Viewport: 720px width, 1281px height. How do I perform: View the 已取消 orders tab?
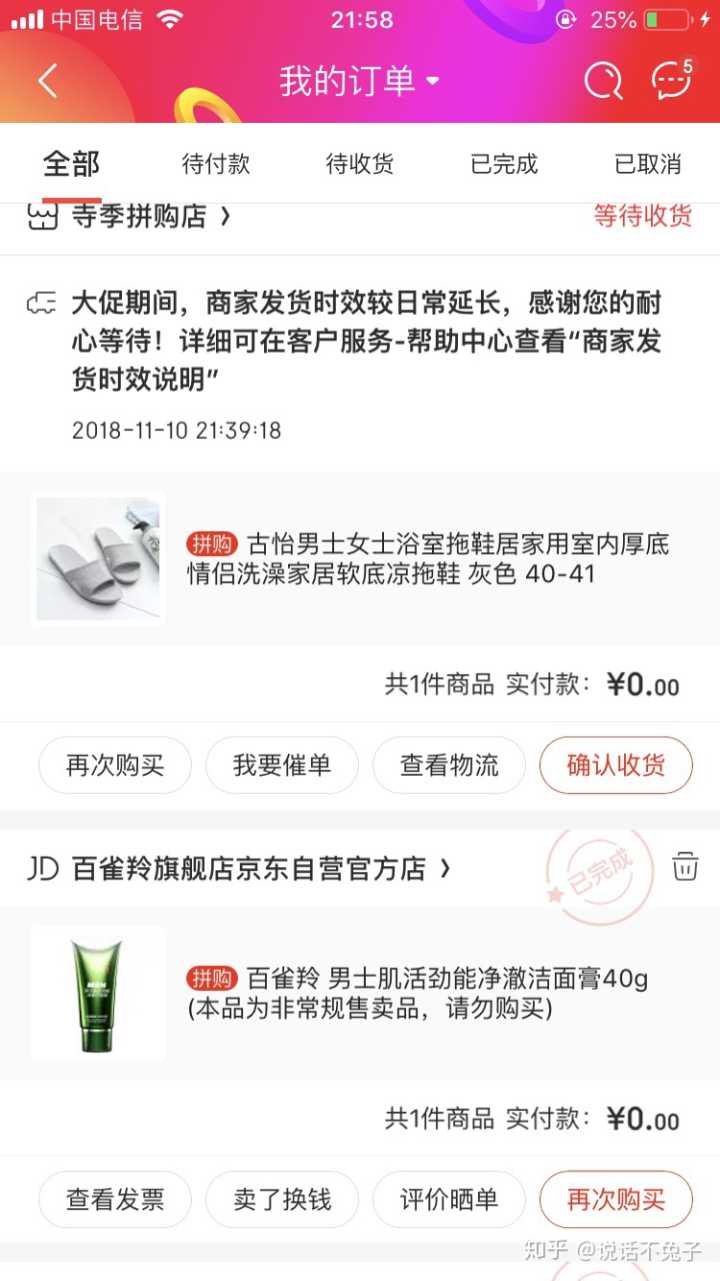coord(648,164)
